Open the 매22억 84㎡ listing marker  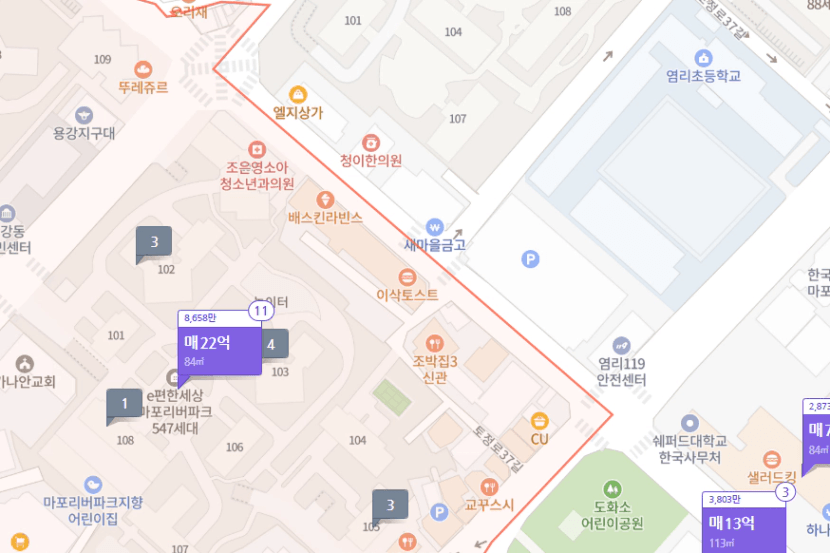point(219,349)
